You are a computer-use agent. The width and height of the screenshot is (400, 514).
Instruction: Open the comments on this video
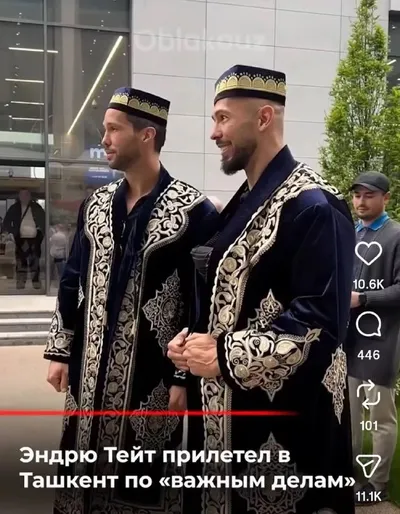click(x=368, y=325)
